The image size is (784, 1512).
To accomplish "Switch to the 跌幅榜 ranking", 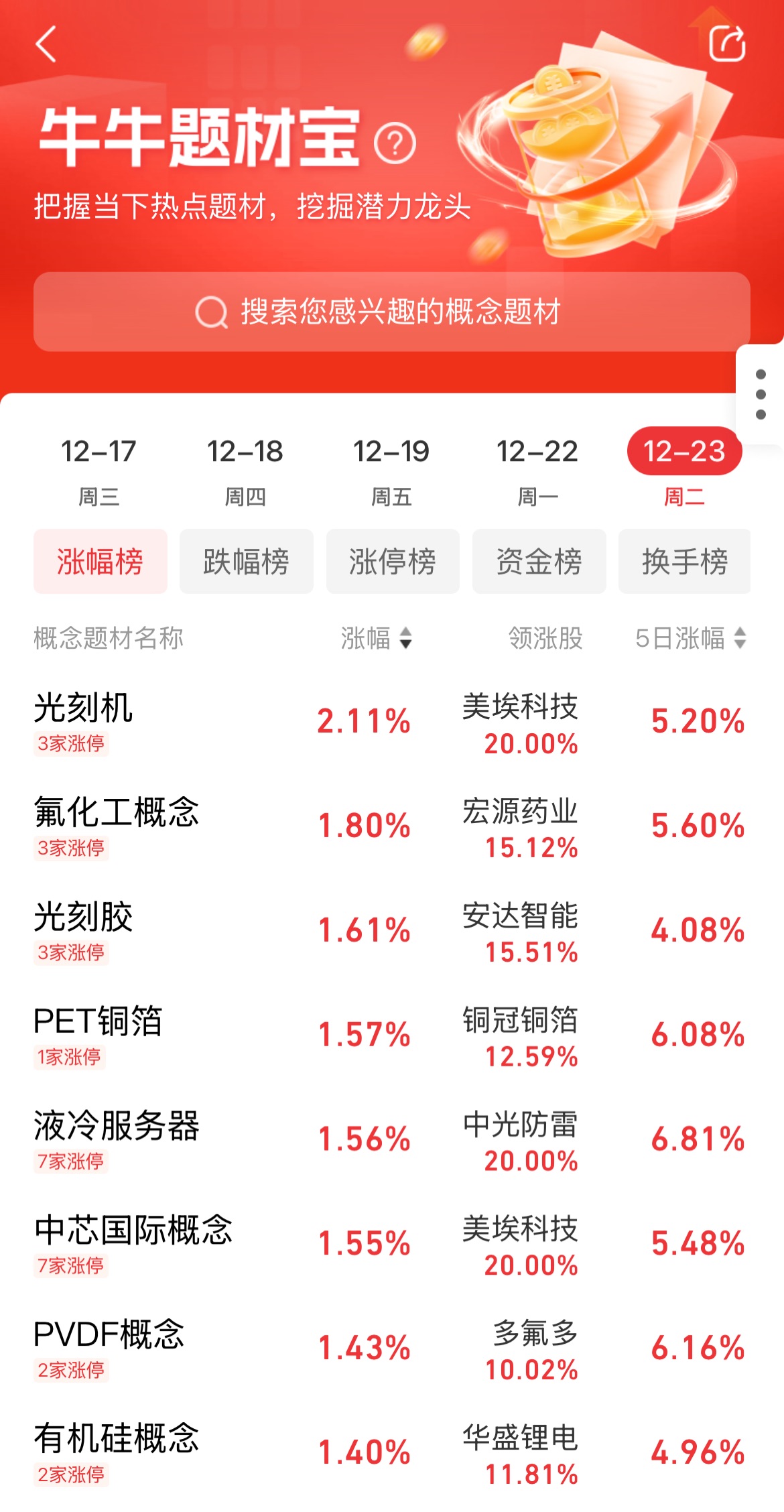I will (x=246, y=561).
